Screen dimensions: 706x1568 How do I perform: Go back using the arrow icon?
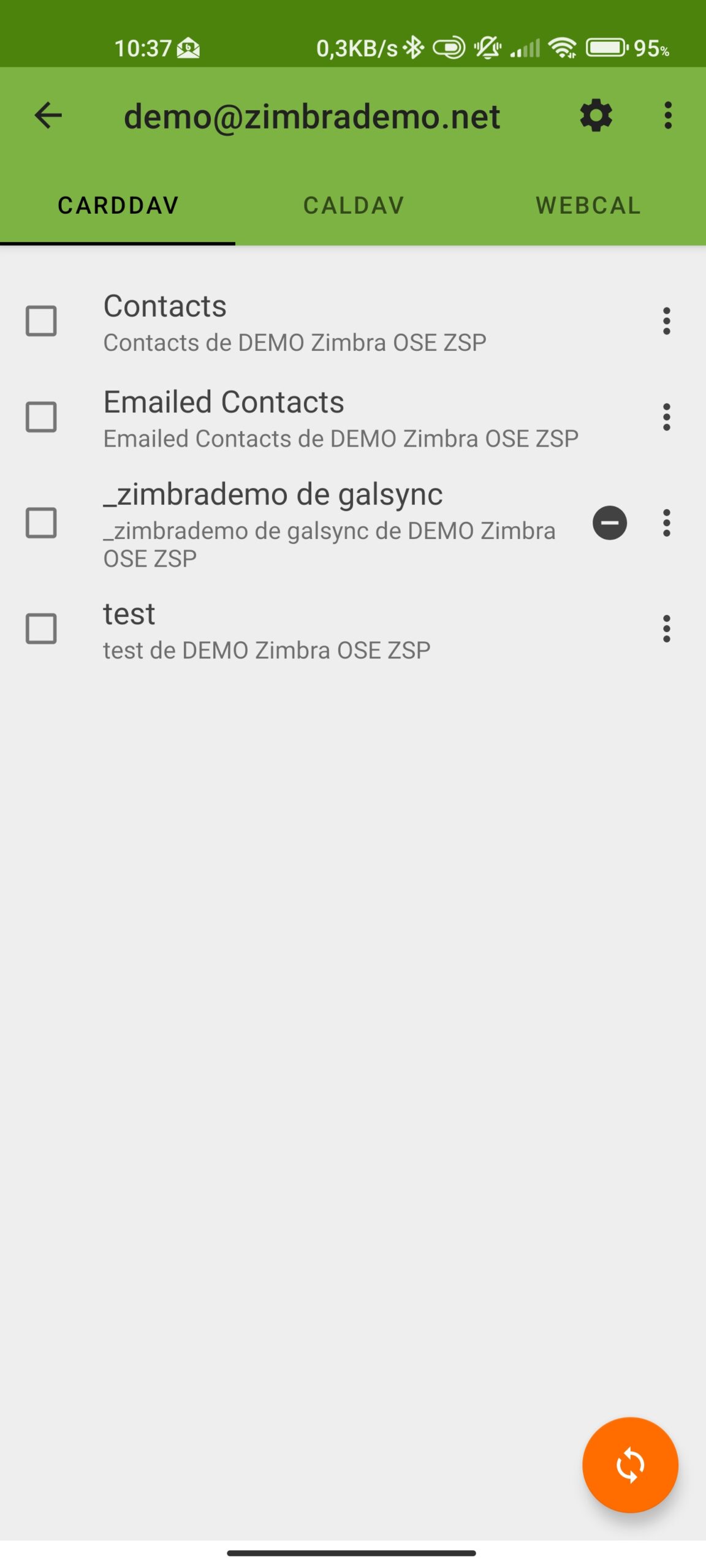click(x=48, y=115)
